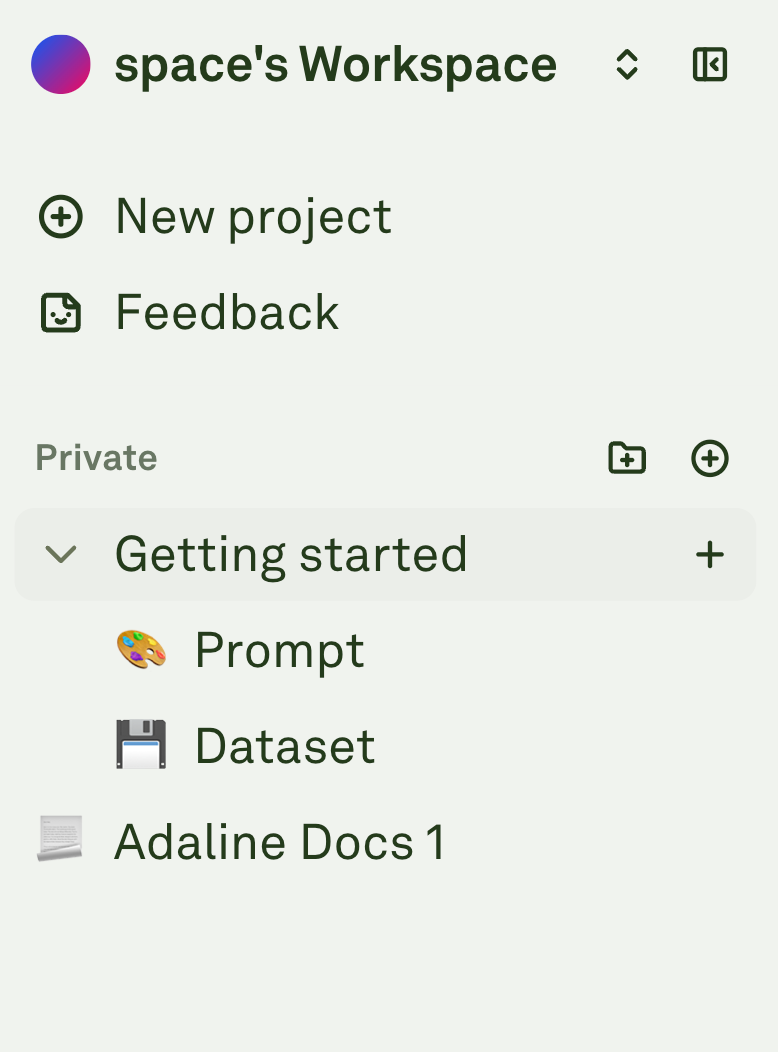Tap the circled plus beside Private

coord(710,458)
